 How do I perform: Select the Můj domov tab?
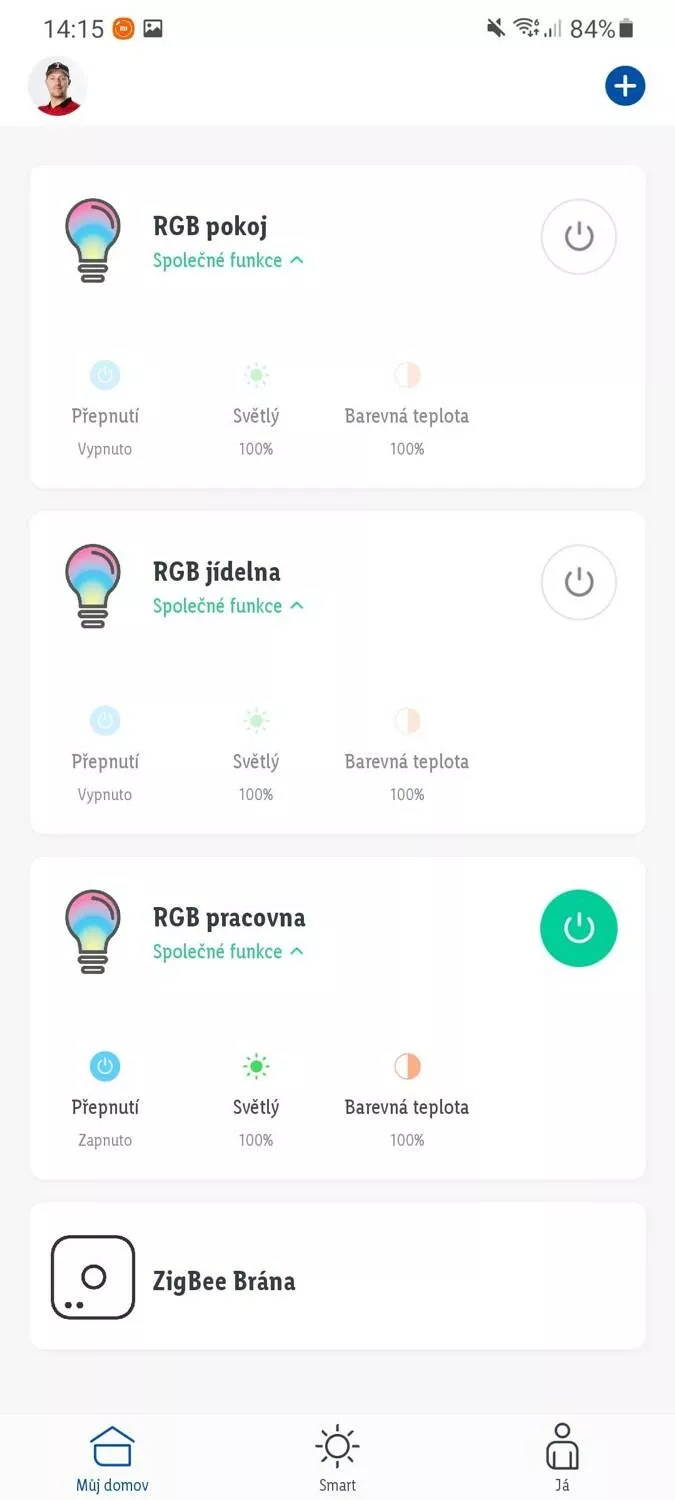point(112,1458)
